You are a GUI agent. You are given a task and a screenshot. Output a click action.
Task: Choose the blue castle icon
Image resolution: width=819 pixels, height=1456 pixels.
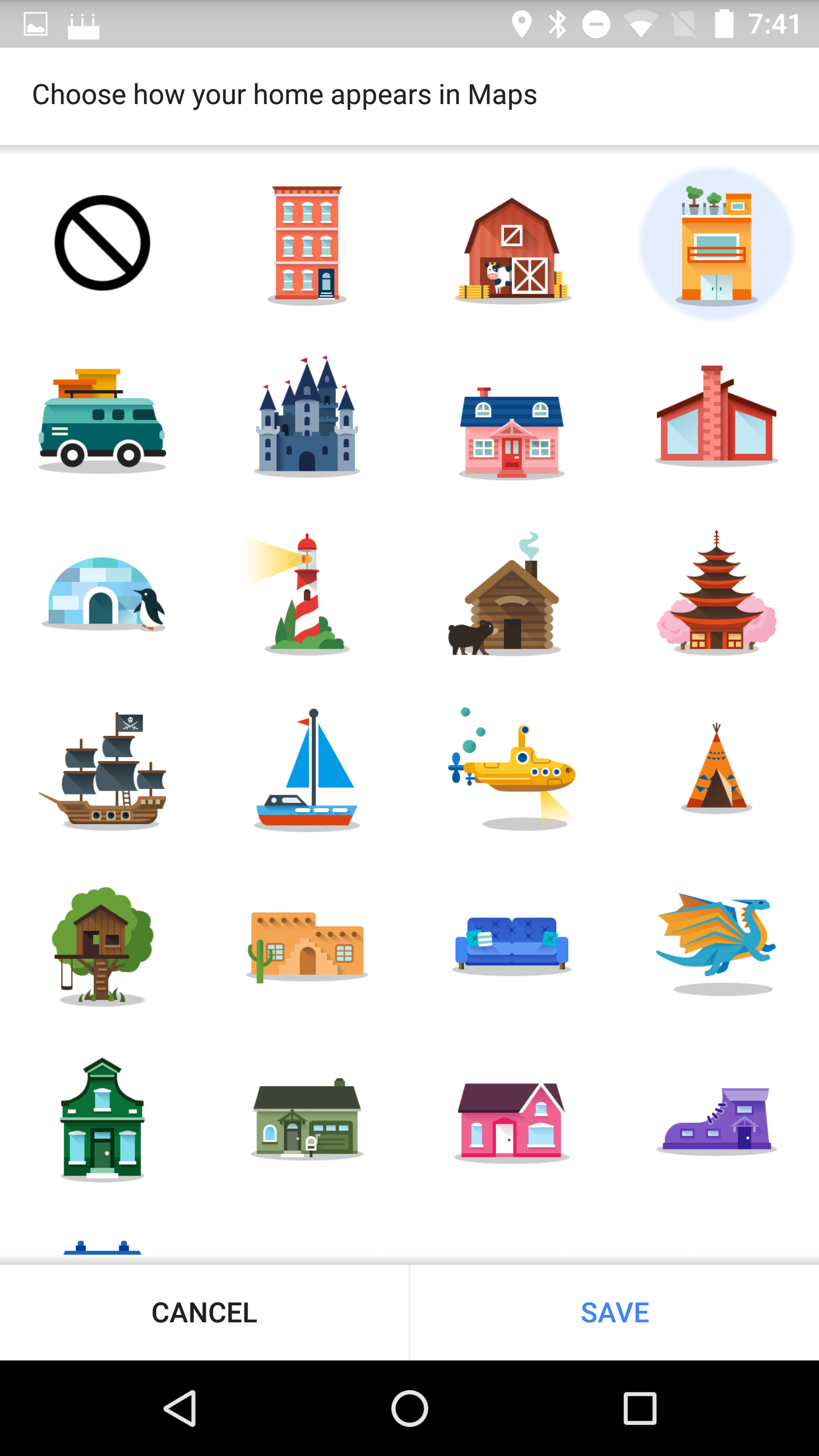307,416
